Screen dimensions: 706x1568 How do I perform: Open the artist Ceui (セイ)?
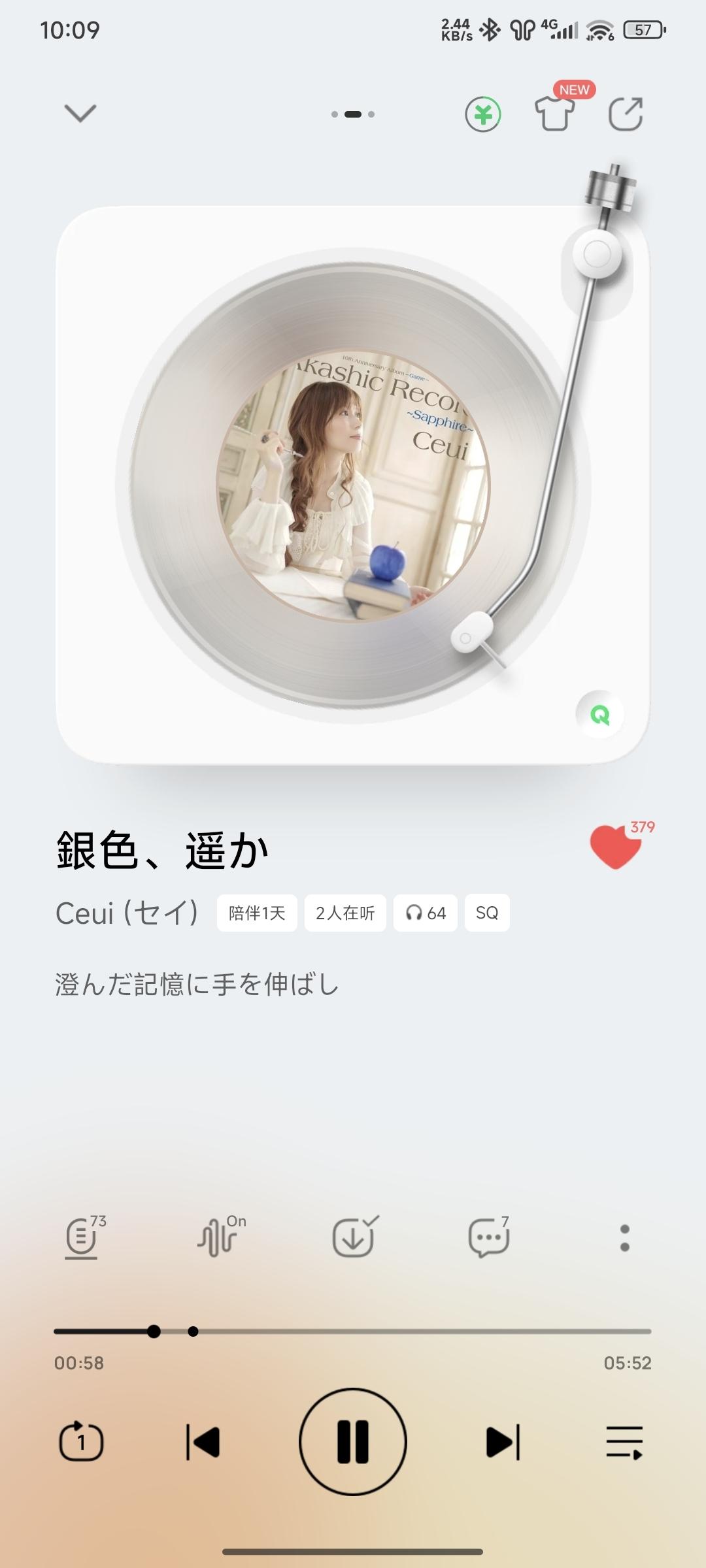(x=127, y=913)
